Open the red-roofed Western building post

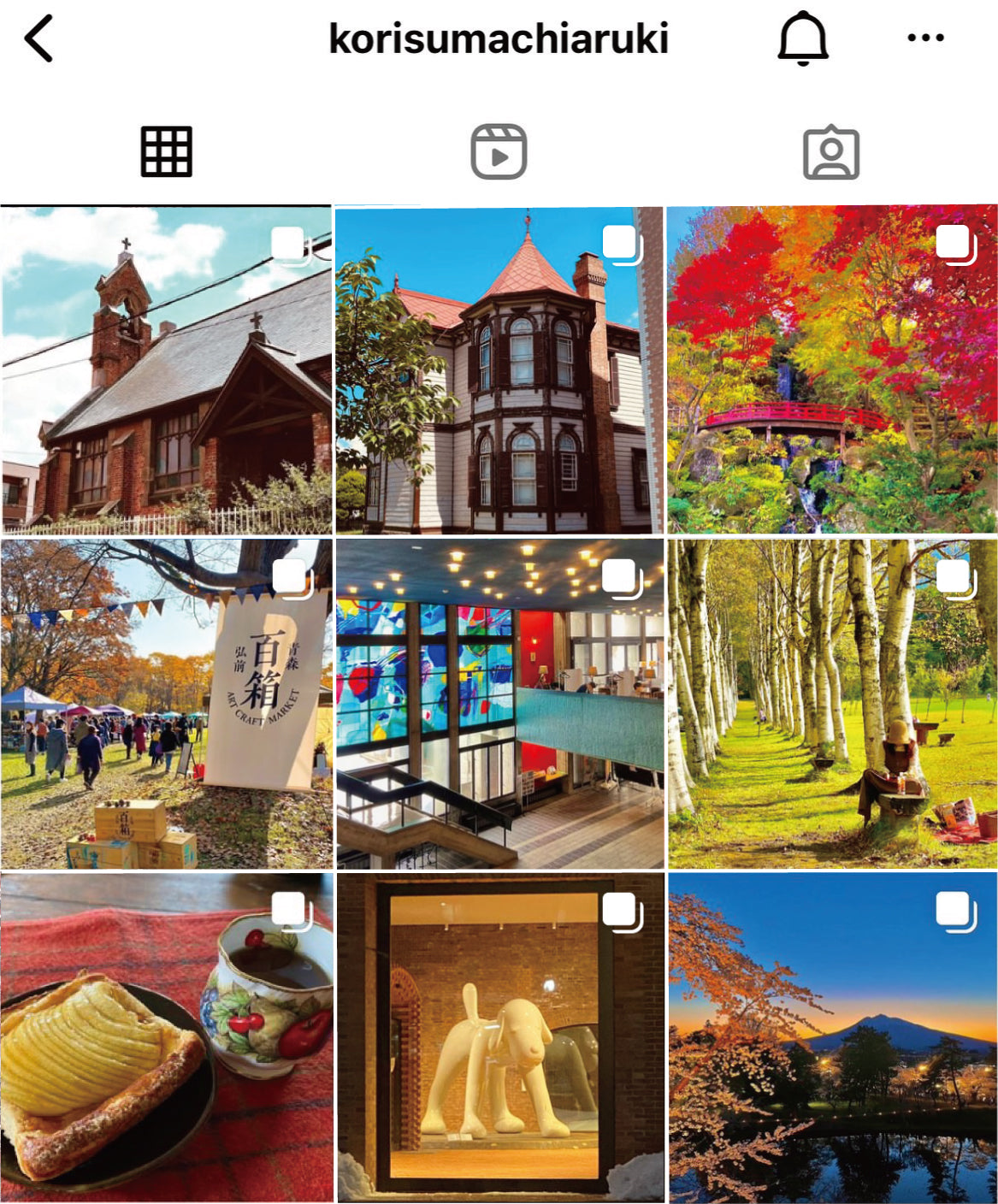click(x=499, y=370)
